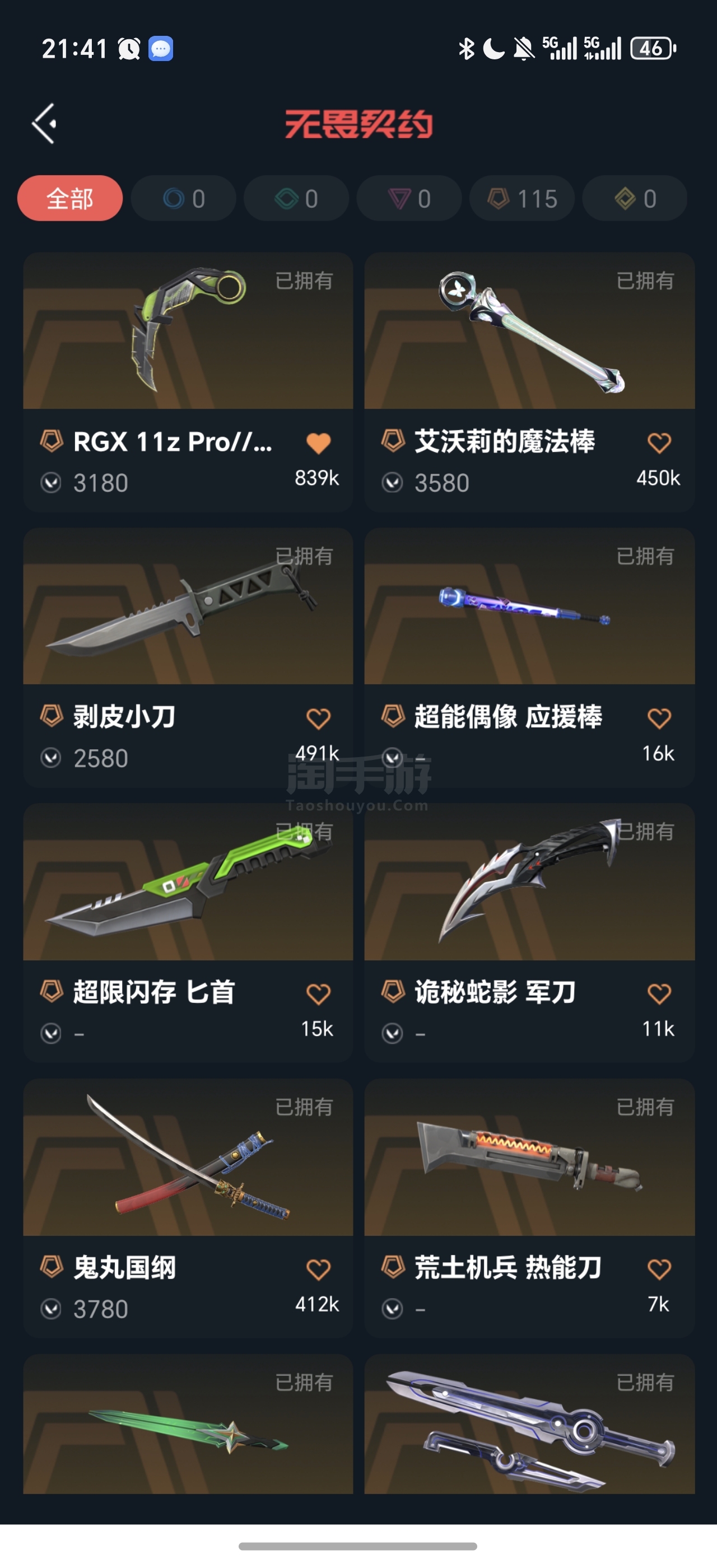Filter by the green diamond tier chip
The image size is (717, 1568).
pyautogui.click(x=296, y=198)
